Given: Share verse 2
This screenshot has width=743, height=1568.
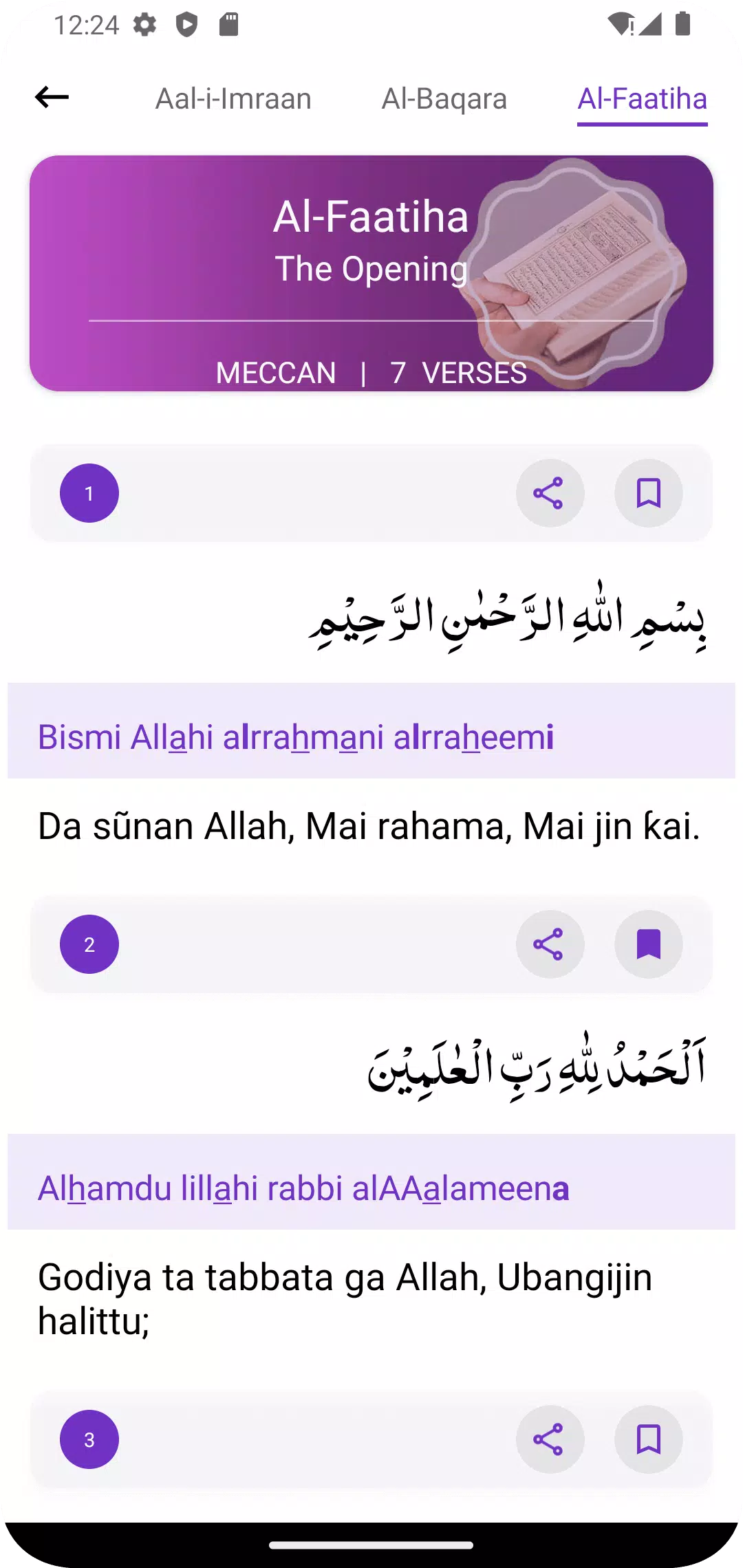Looking at the screenshot, I should [549, 944].
